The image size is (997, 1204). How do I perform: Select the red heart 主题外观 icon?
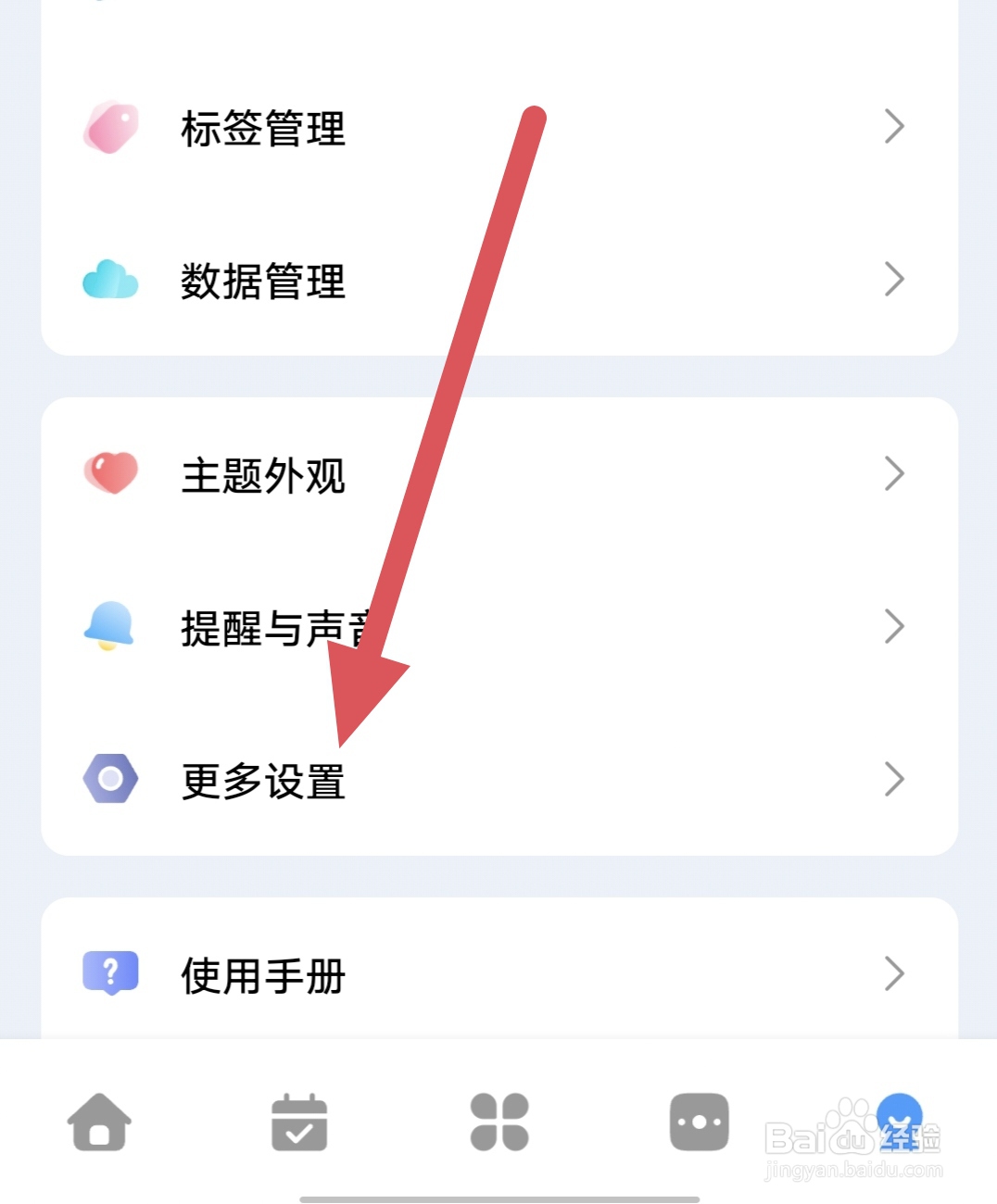coord(110,474)
